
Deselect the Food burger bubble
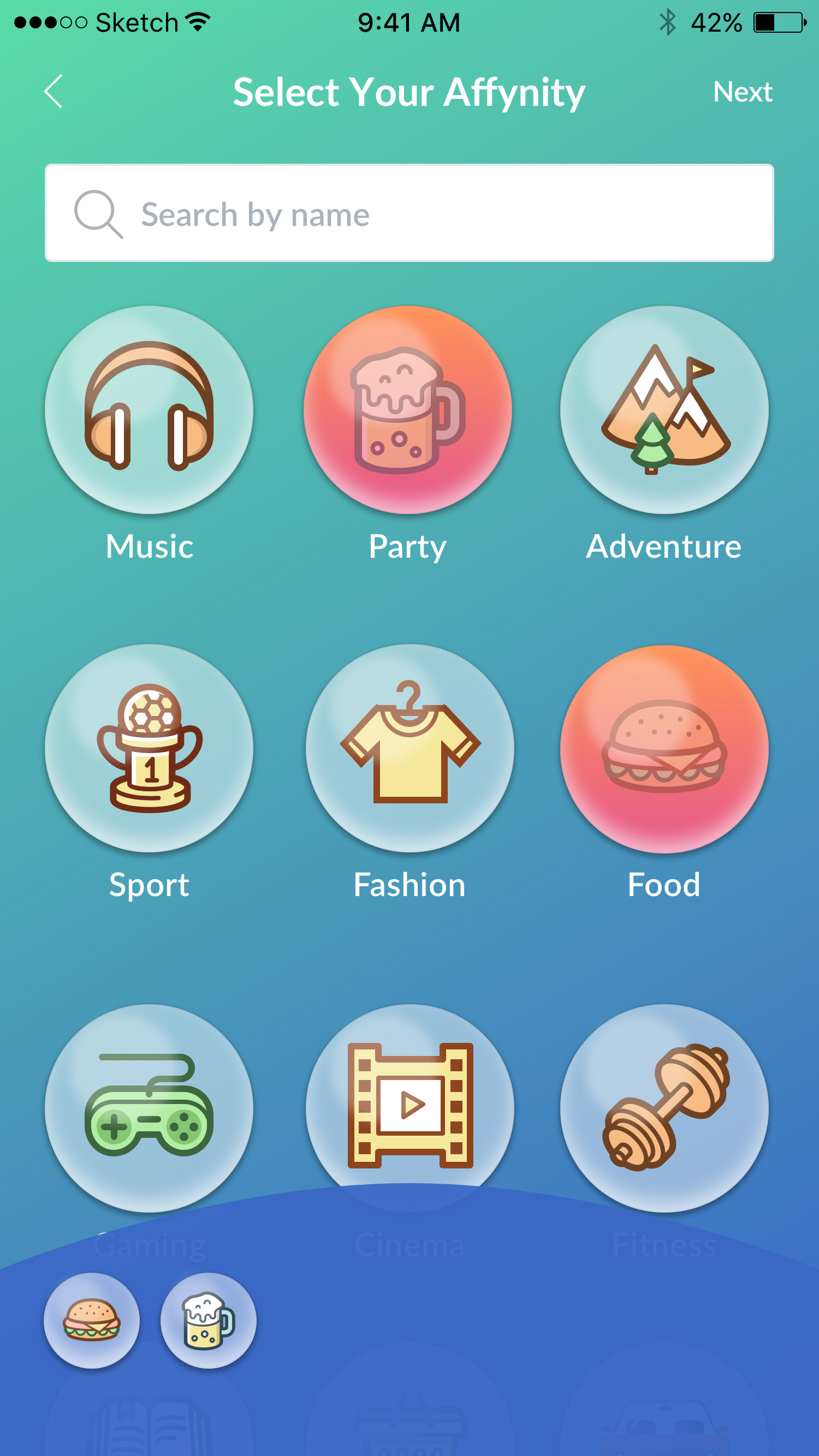click(x=664, y=749)
